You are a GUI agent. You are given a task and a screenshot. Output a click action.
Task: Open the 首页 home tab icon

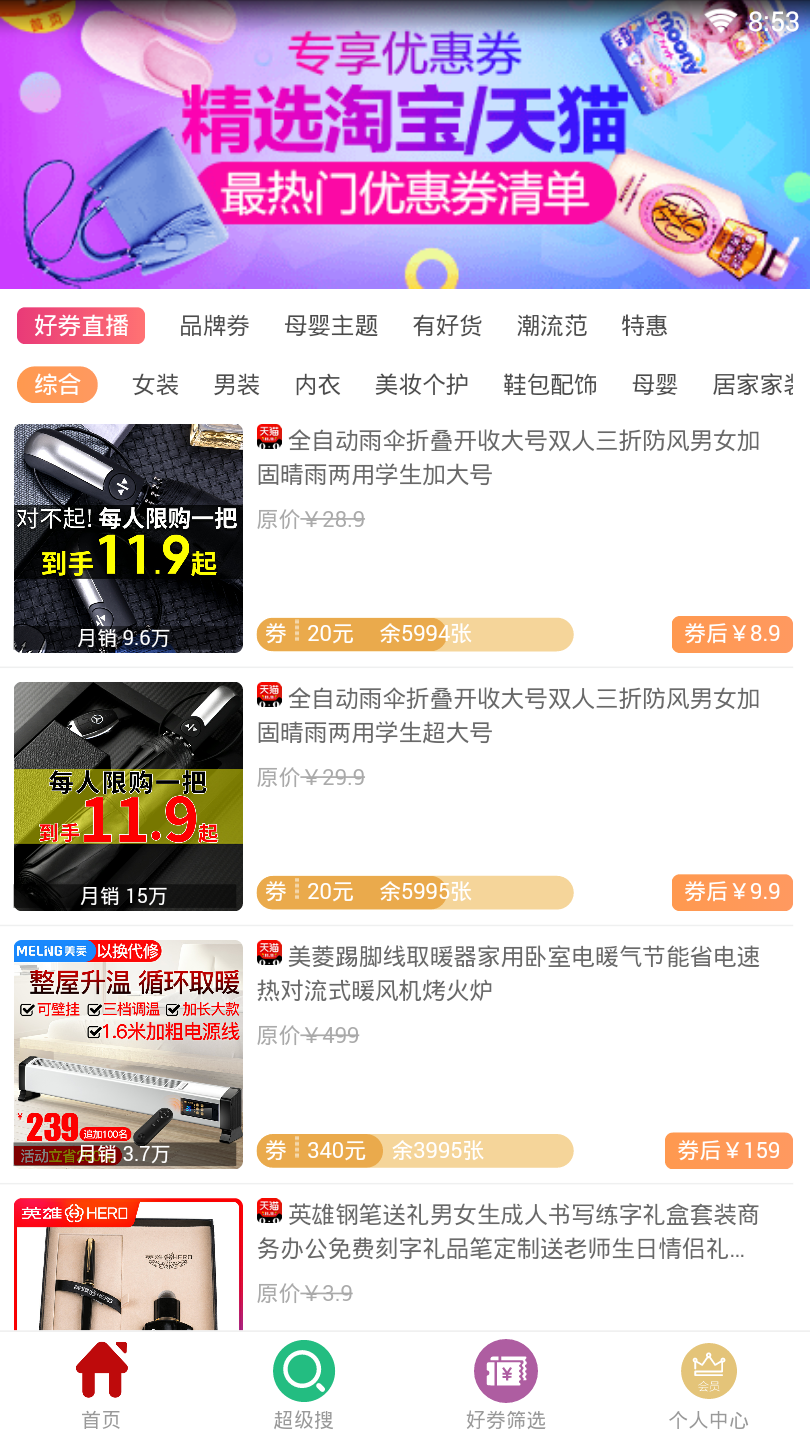click(99, 1371)
